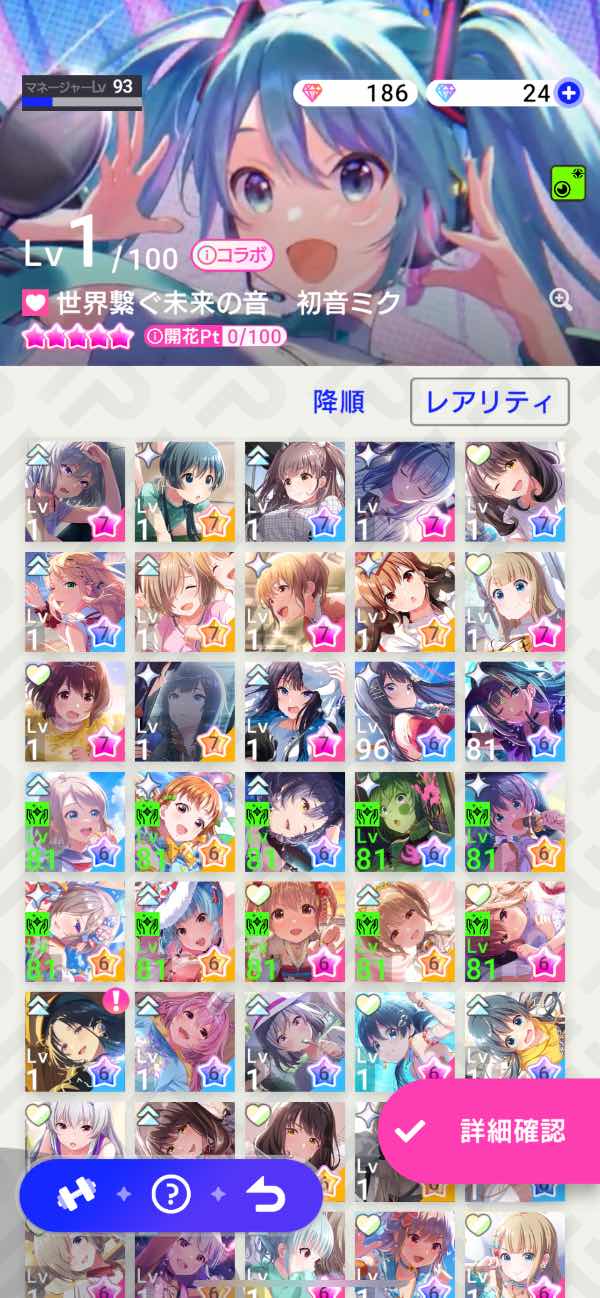Zoom the card art with the magnifier icon
600x1298 pixels.
point(561,298)
